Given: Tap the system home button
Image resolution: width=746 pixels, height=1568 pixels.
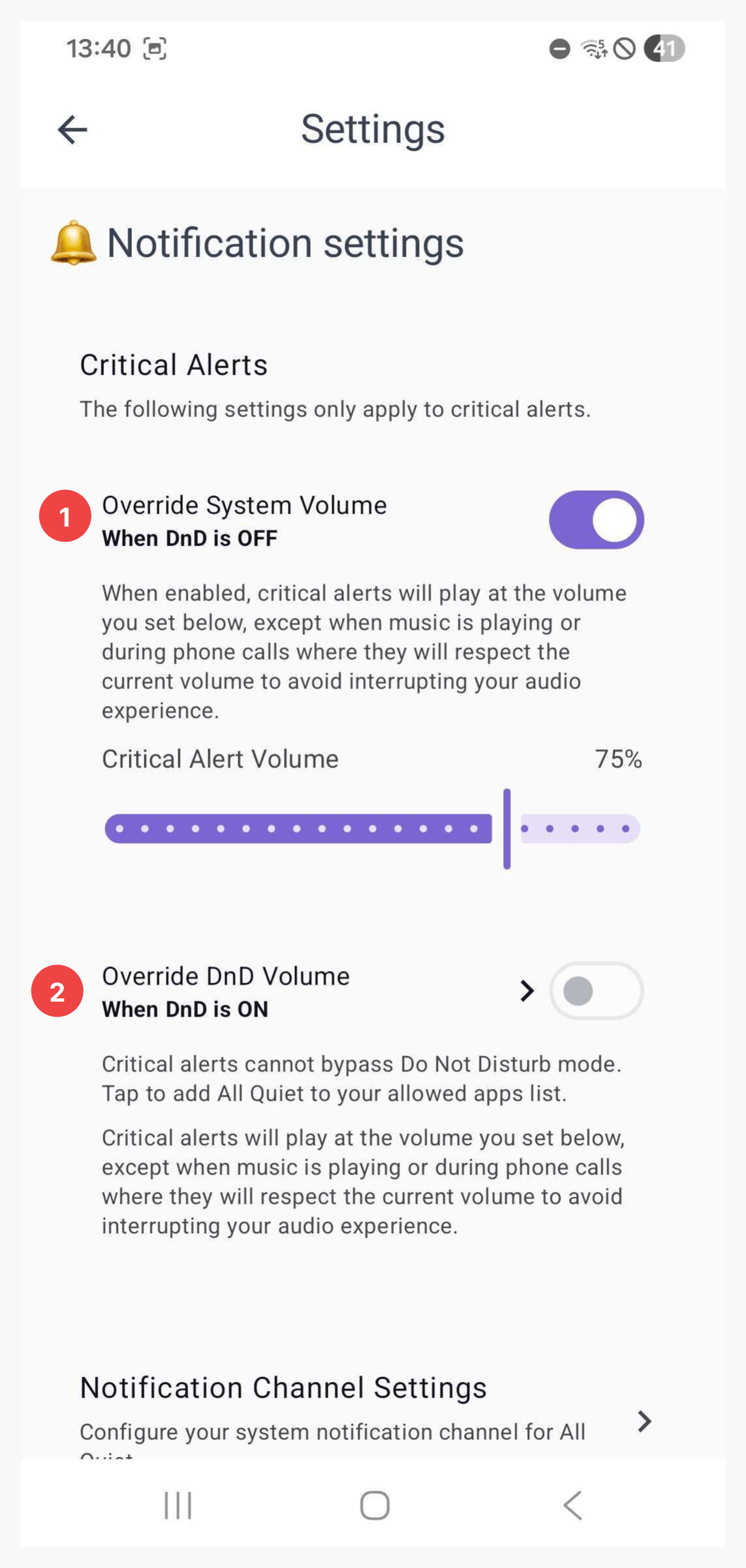Looking at the screenshot, I should click(375, 1505).
